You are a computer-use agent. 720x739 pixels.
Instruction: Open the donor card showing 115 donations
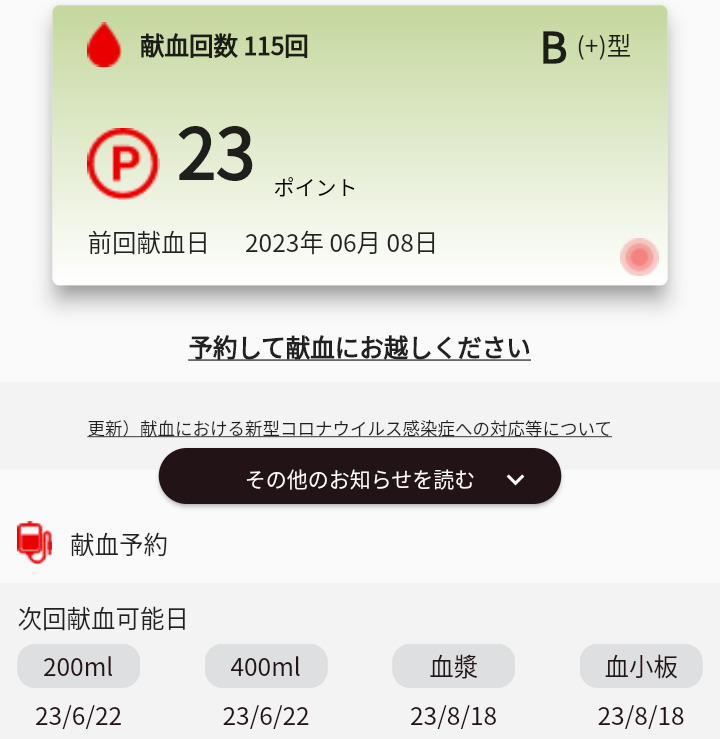(359, 145)
